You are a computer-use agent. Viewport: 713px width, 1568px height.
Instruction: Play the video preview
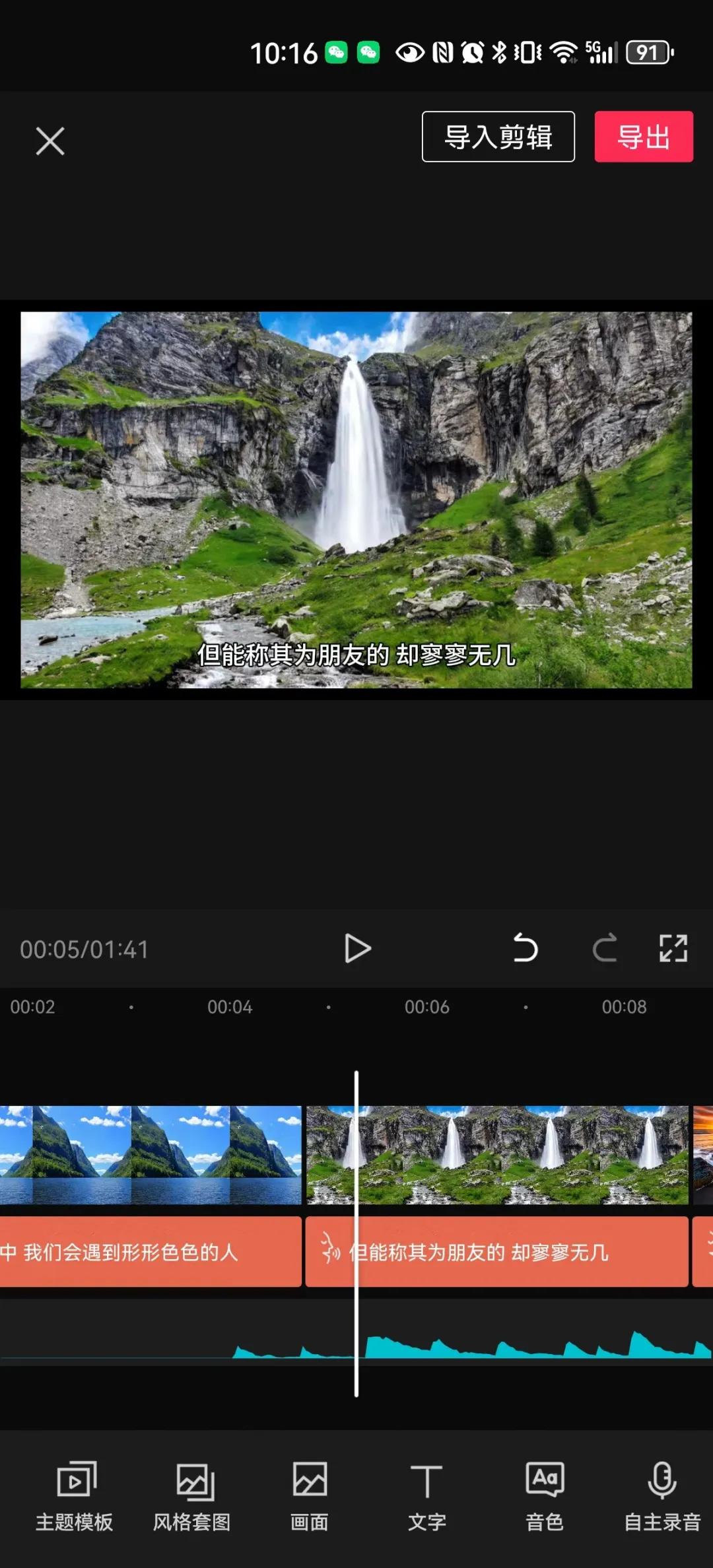click(357, 949)
